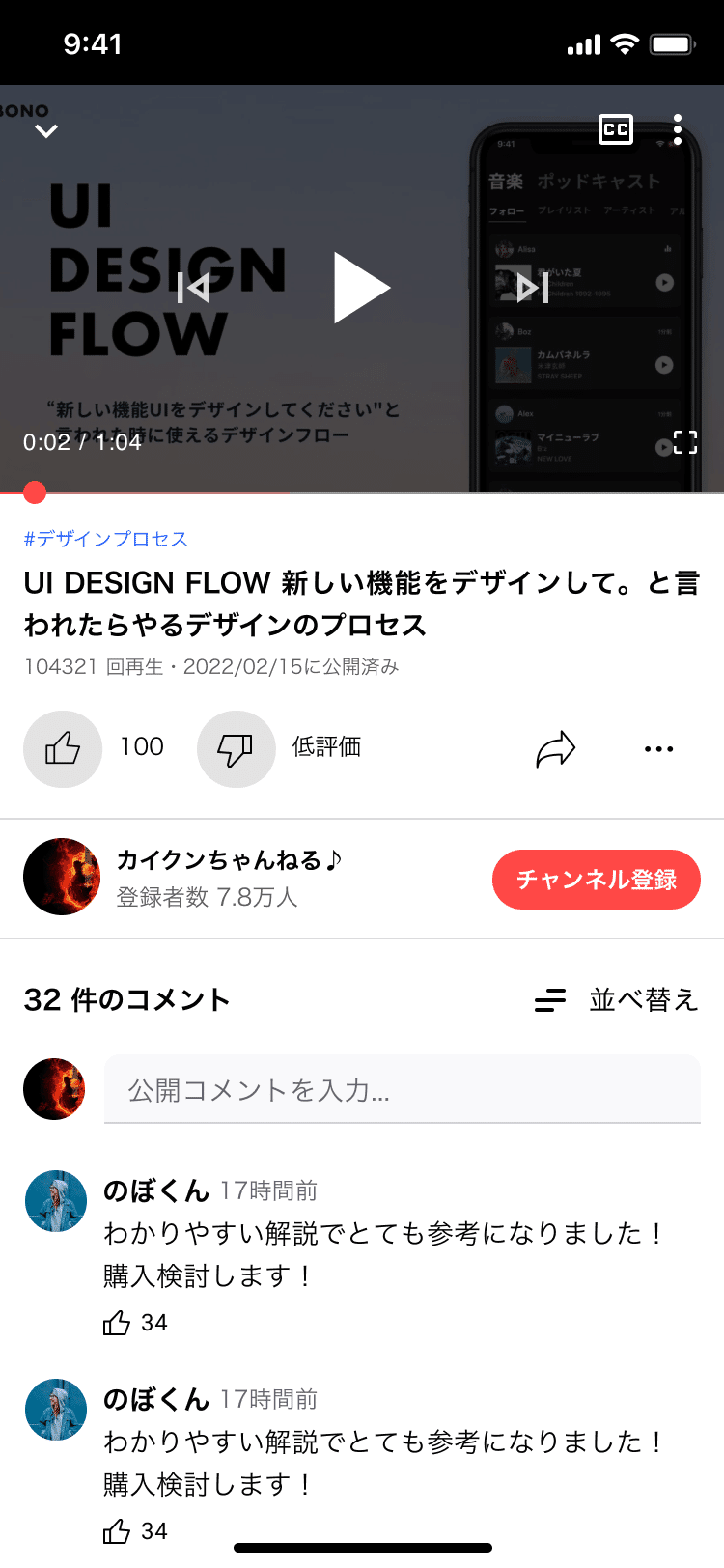Mark the video with 低評価 (dislike)

(237, 748)
